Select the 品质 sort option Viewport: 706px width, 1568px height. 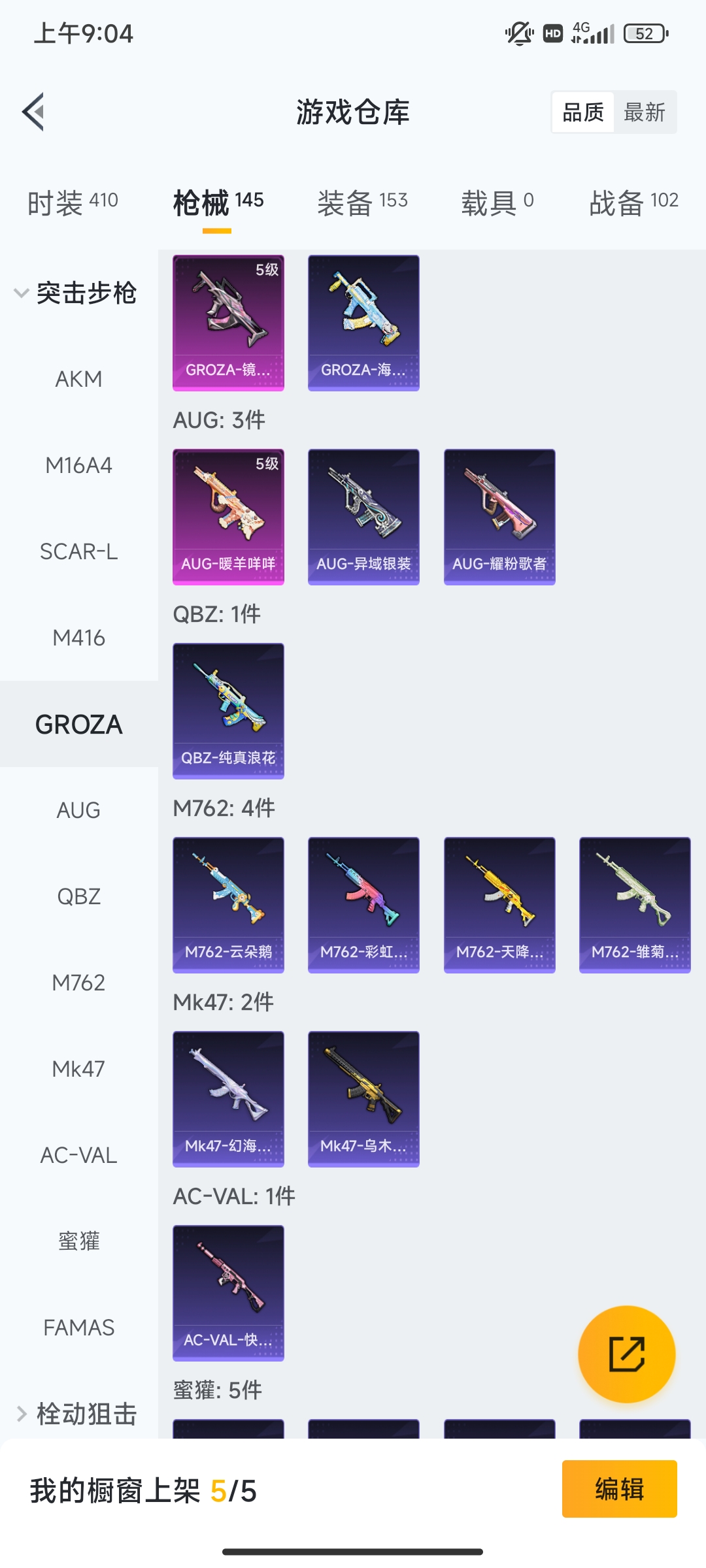tap(582, 112)
